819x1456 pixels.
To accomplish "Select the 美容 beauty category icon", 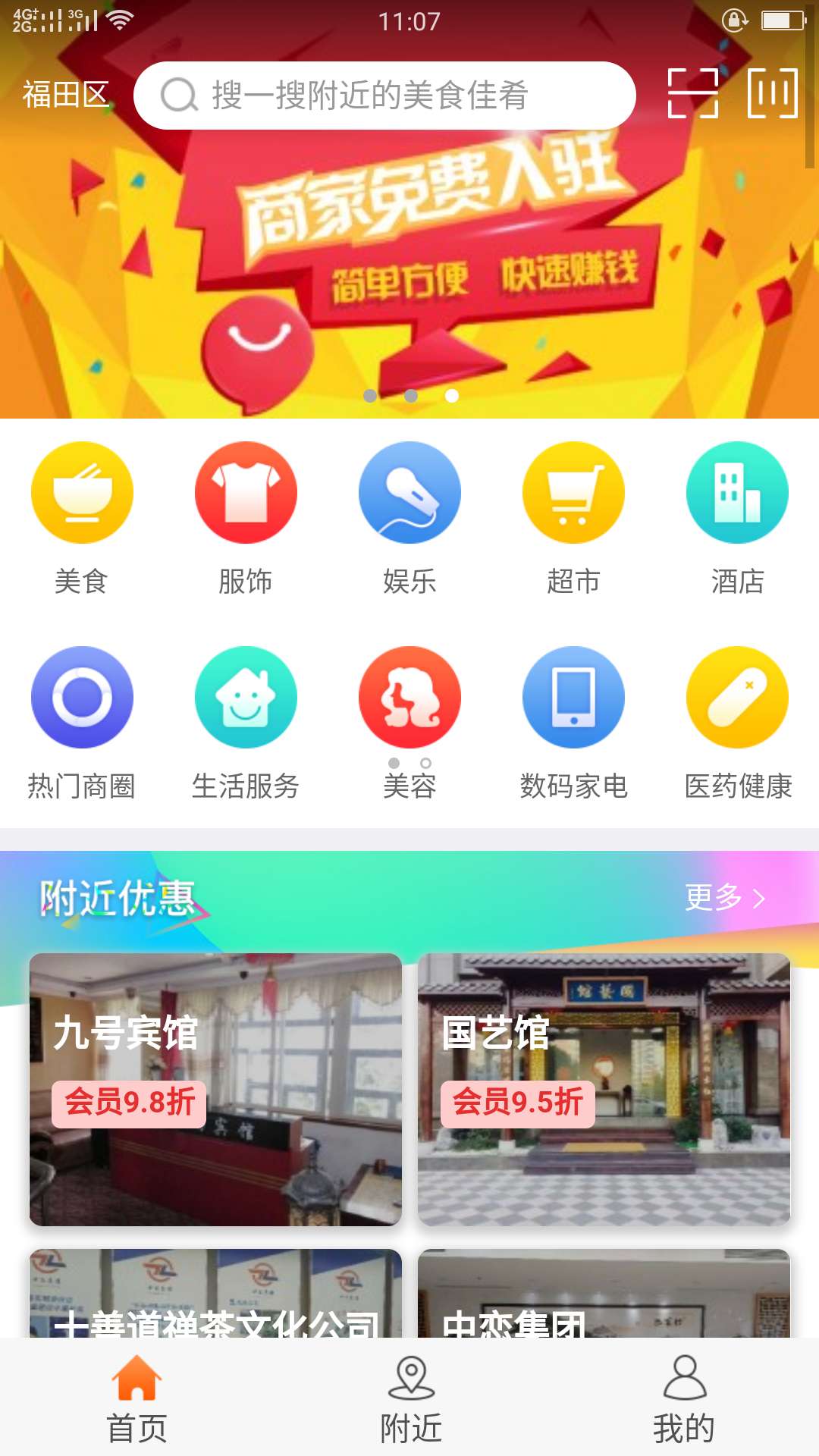I will 409,696.
